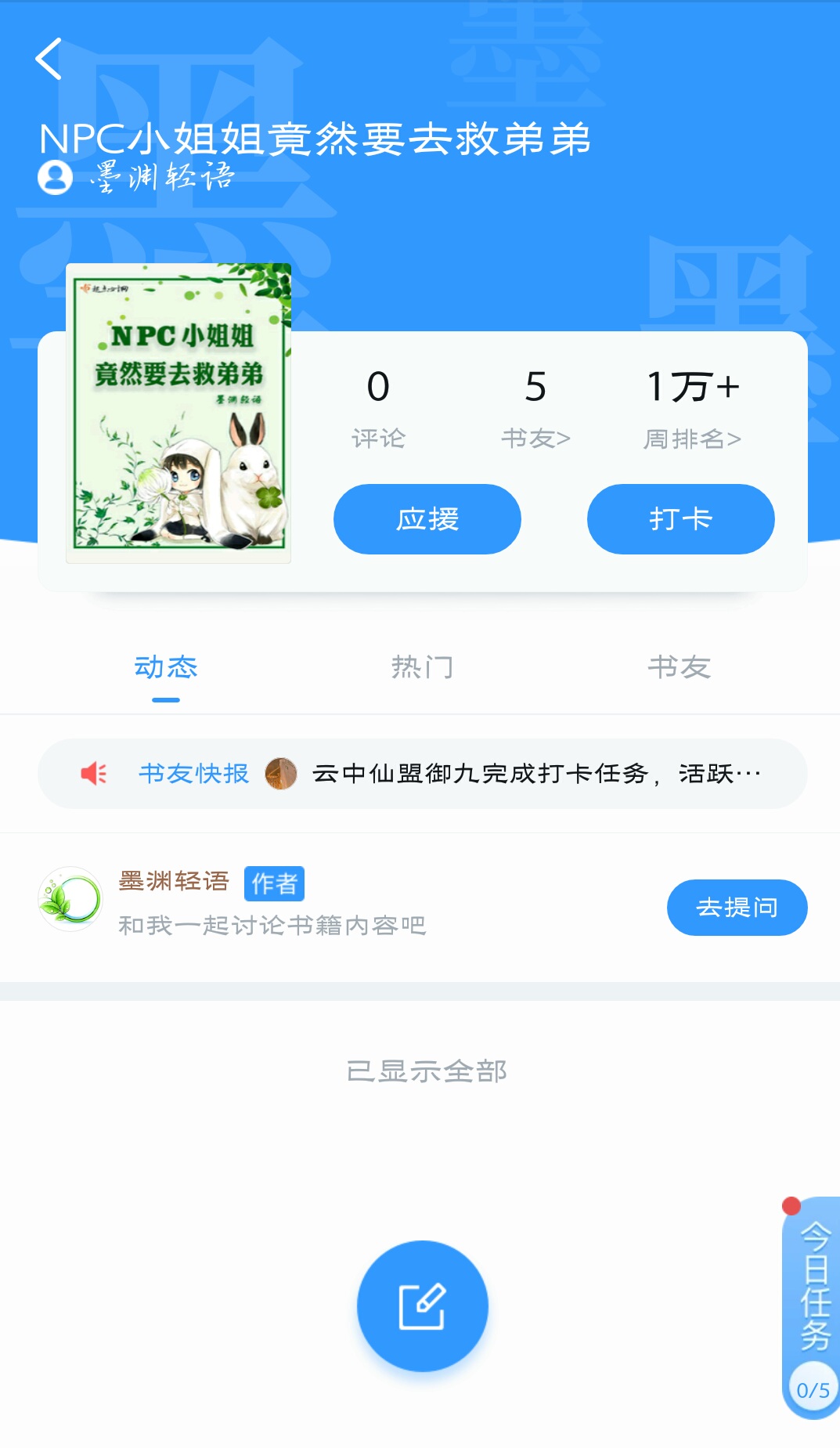The height and width of the screenshot is (1448, 840).
Task: Open the 书友 count of 5
Action: tap(535, 407)
